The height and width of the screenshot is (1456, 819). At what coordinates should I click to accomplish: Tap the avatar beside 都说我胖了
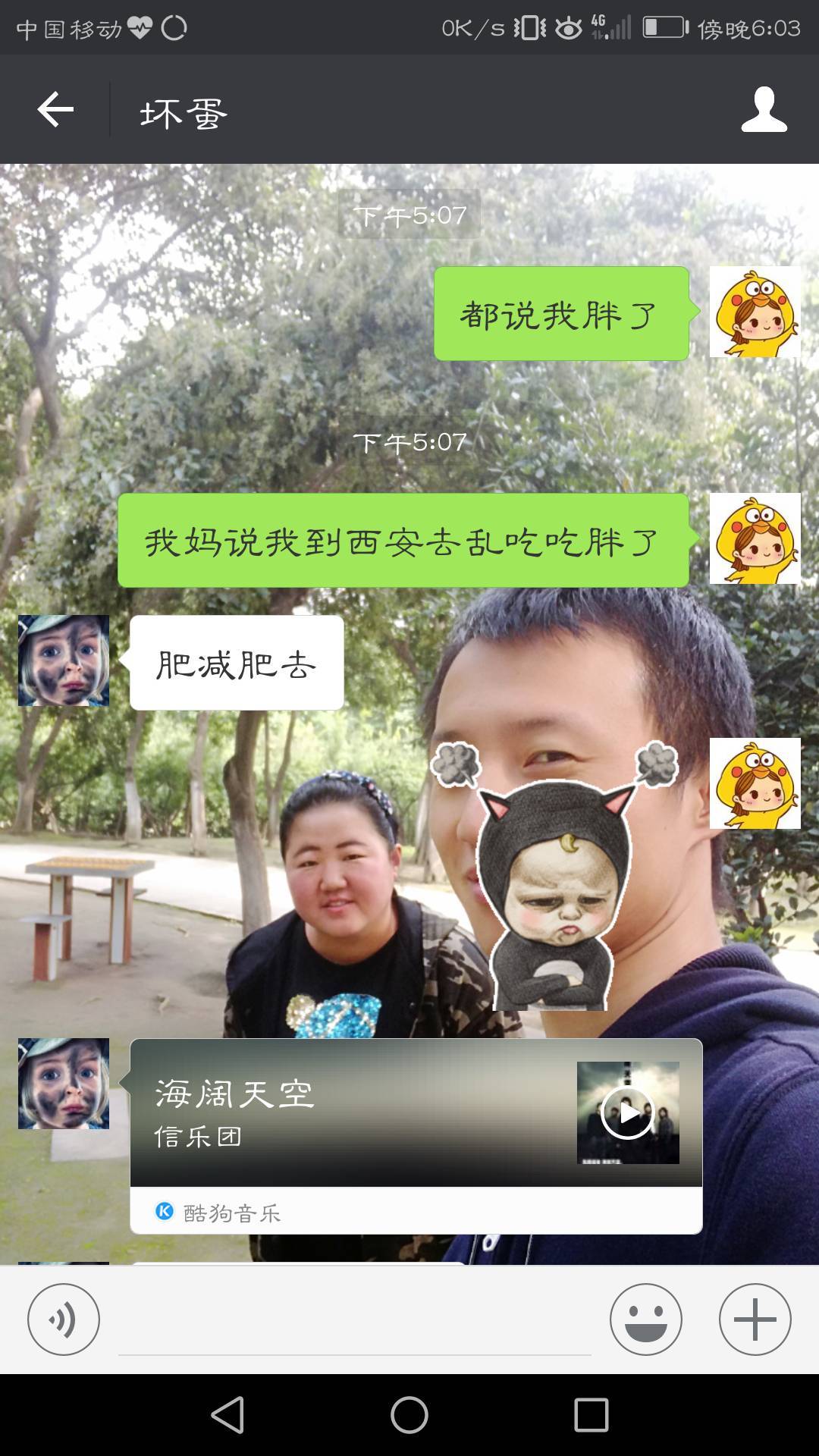point(755,312)
